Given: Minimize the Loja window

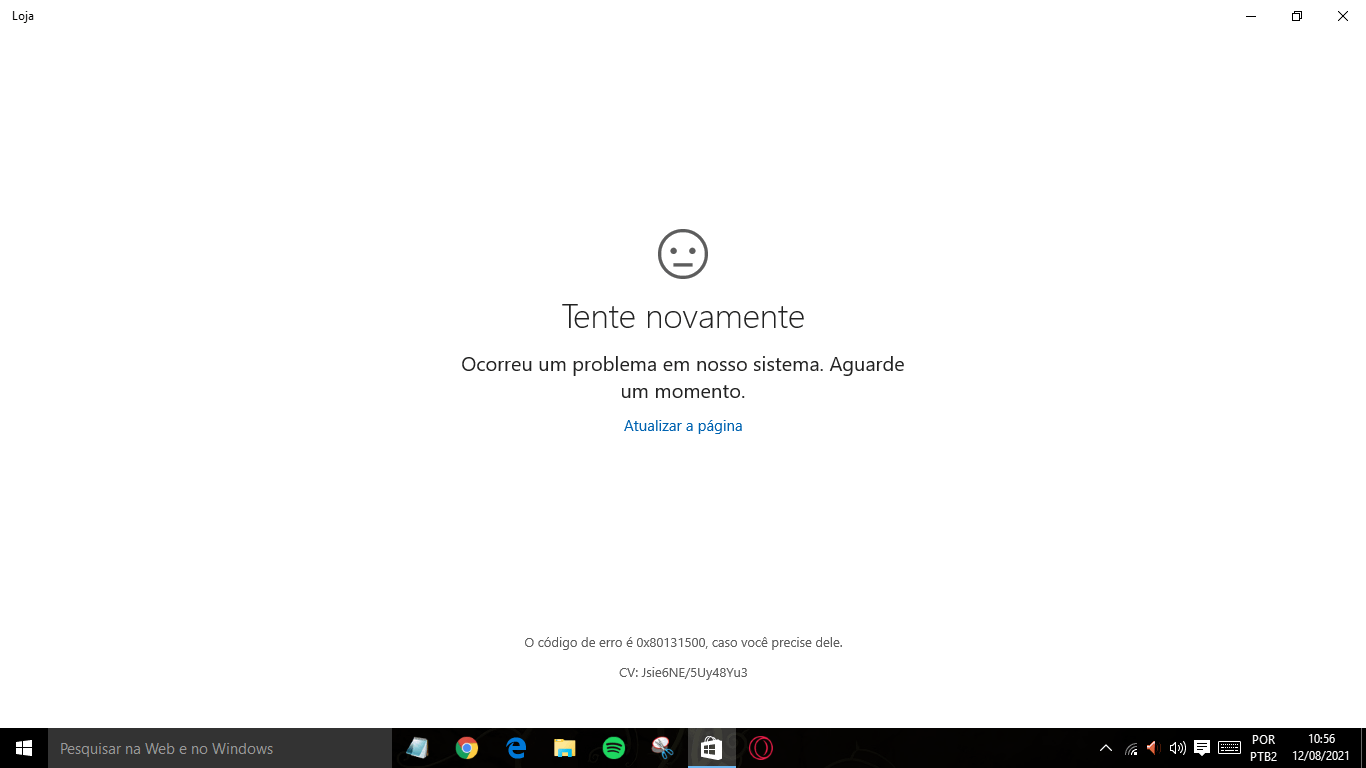Looking at the screenshot, I should (1251, 16).
